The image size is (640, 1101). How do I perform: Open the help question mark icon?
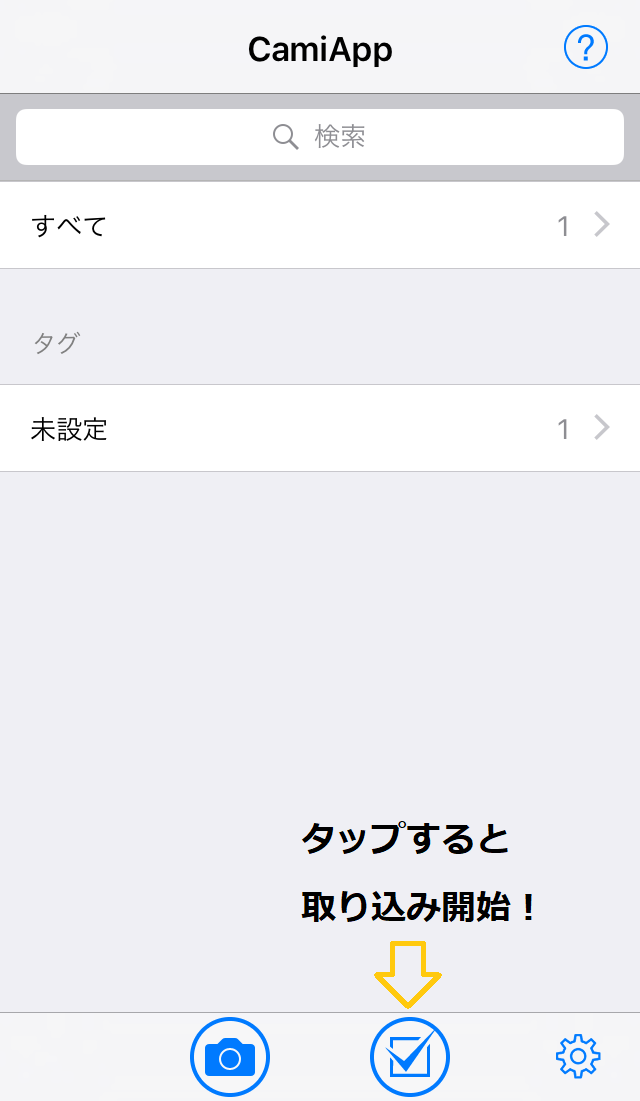[586, 47]
